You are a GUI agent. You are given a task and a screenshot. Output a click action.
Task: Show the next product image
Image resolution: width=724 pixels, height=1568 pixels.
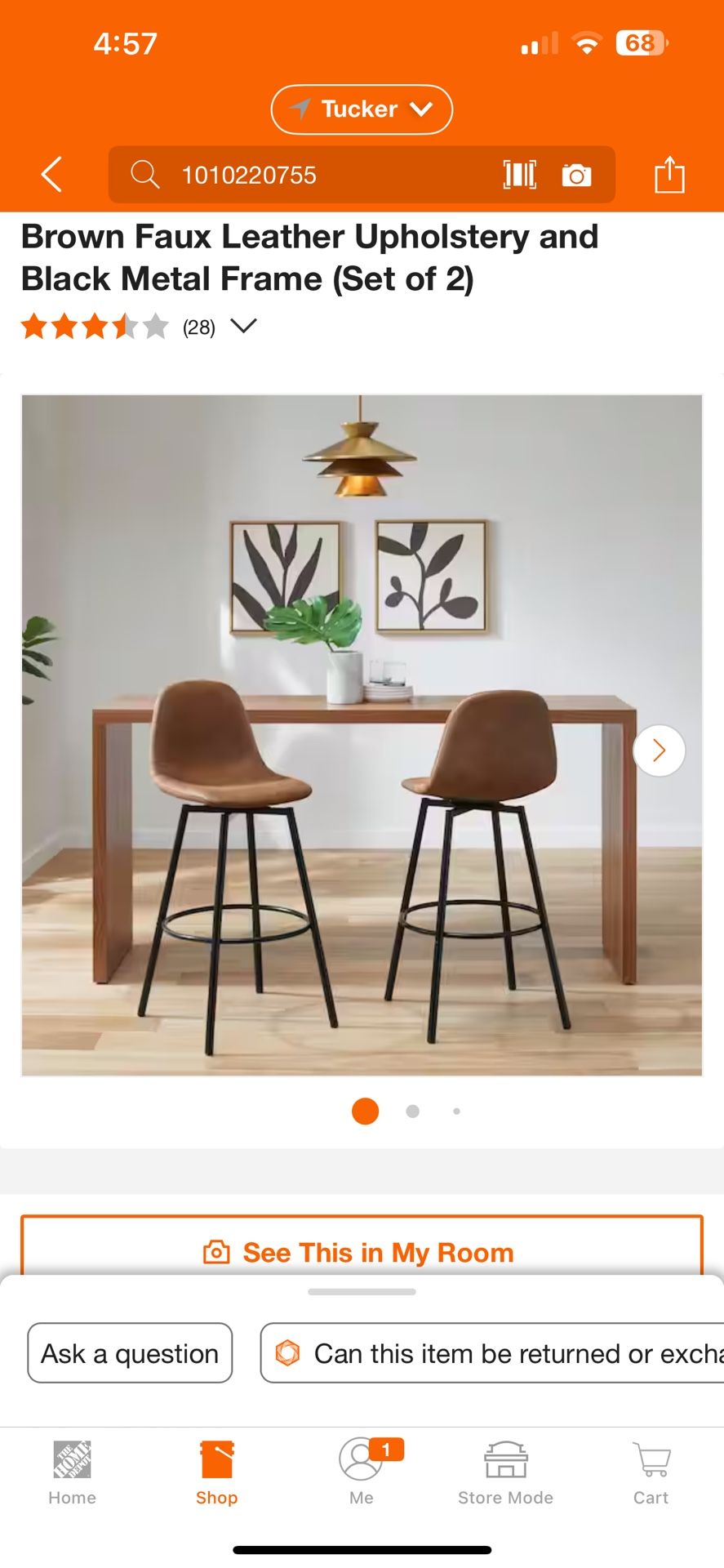[x=659, y=750]
